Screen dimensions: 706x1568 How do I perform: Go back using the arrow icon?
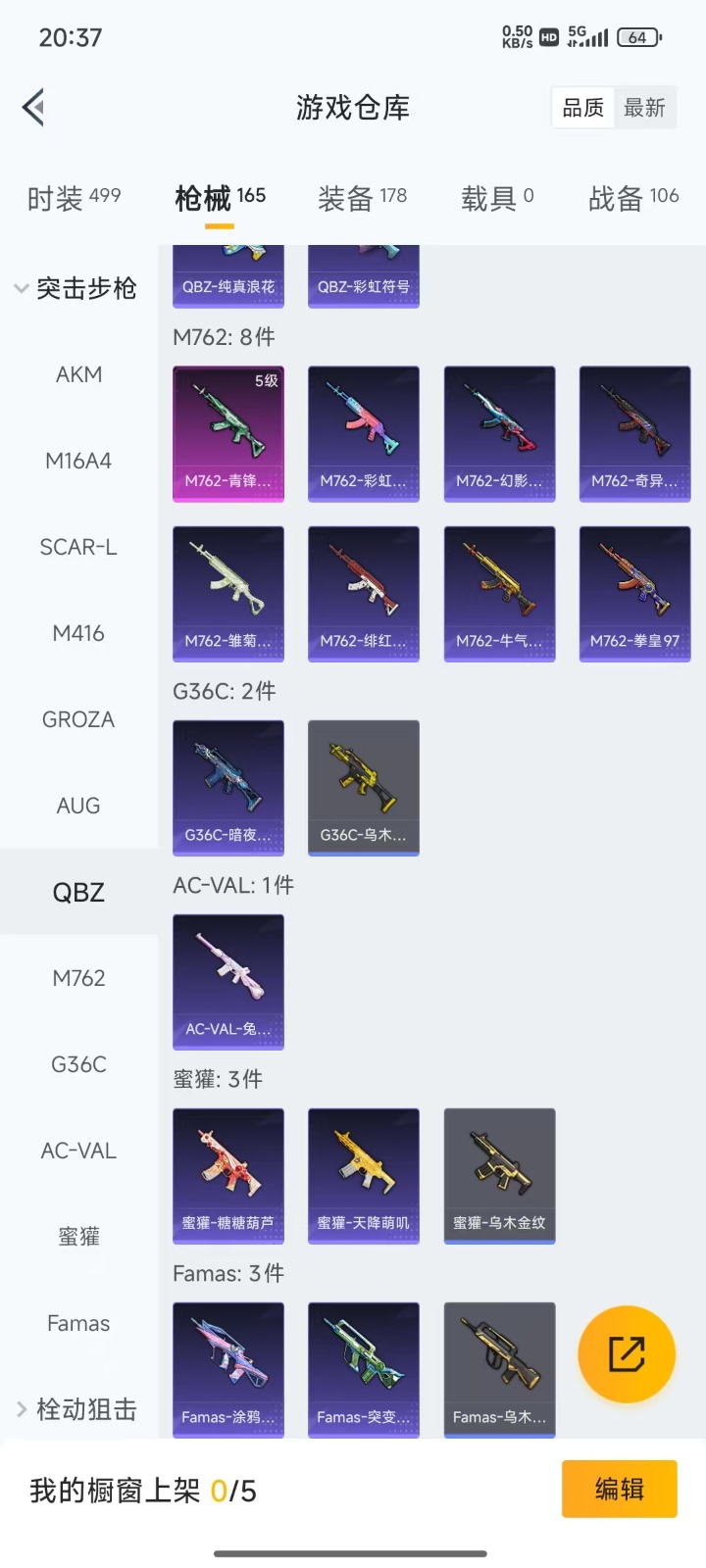[34, 108]
